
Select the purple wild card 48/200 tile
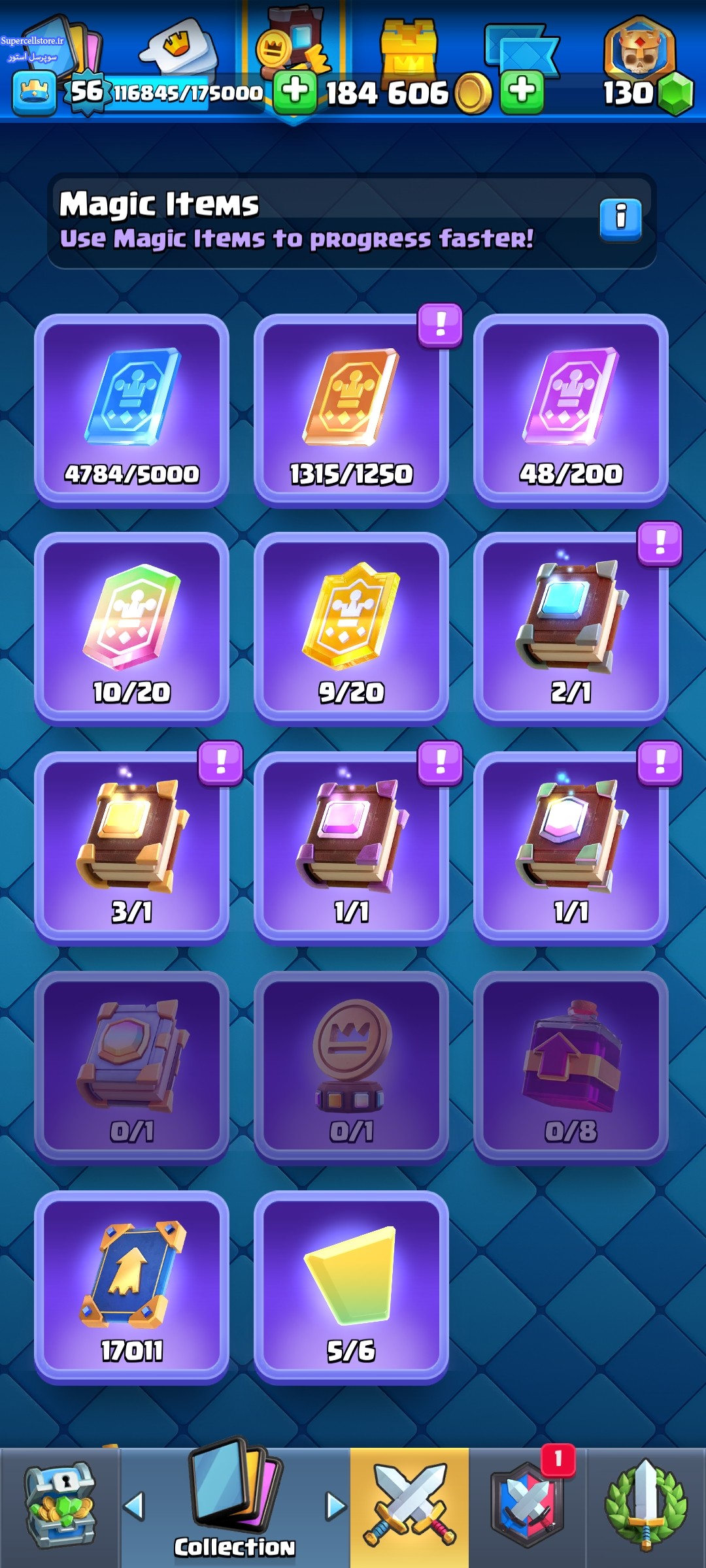571,410
